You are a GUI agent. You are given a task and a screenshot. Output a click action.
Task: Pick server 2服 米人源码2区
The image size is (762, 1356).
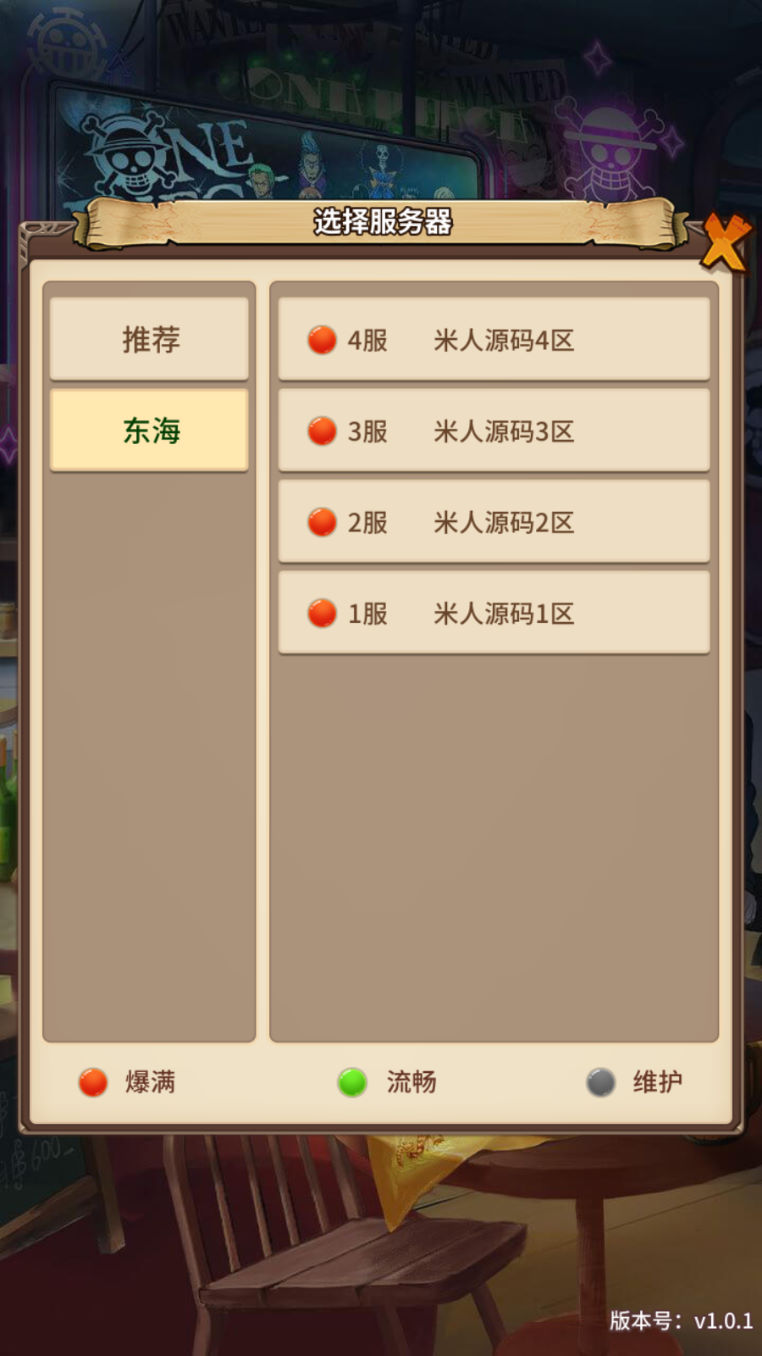point(494,522)
